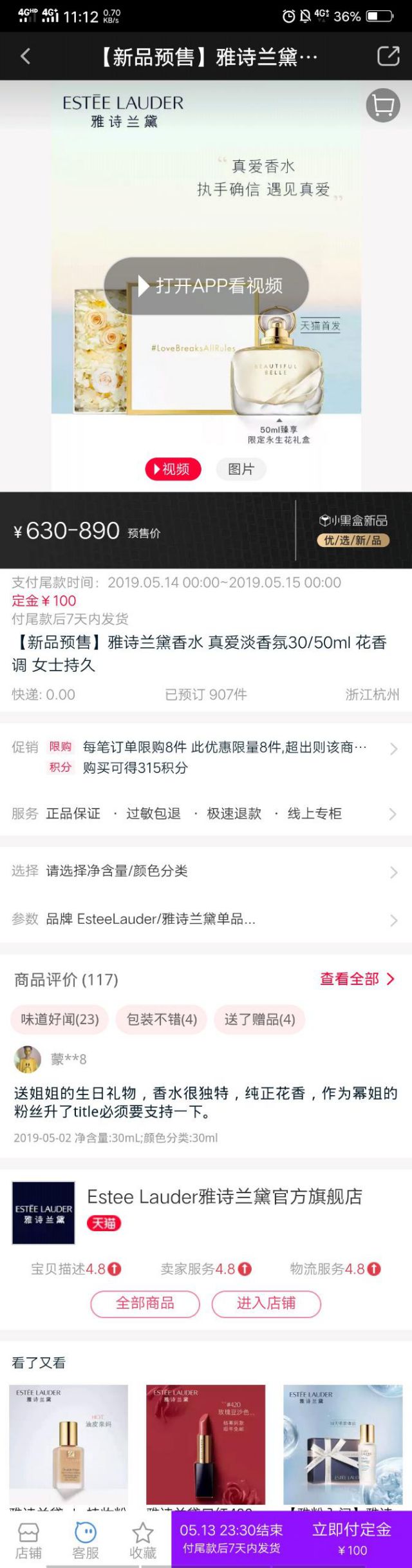Filter reviews by 送了赠品(4)
The height and width of the screenshot is (1568, 412).
[259, 1019]
